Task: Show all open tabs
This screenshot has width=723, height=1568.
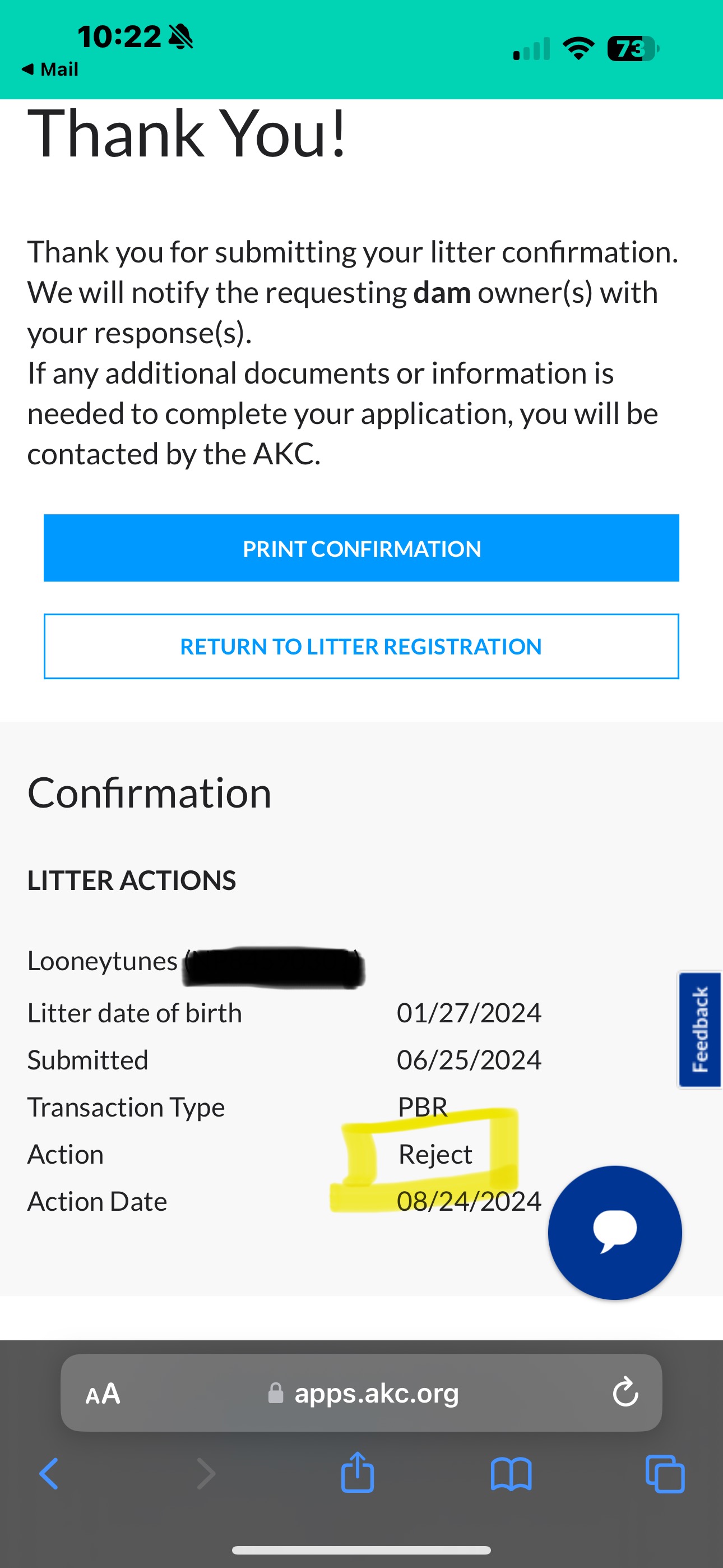Action: pyautogui.click(x=665, y=1474)
